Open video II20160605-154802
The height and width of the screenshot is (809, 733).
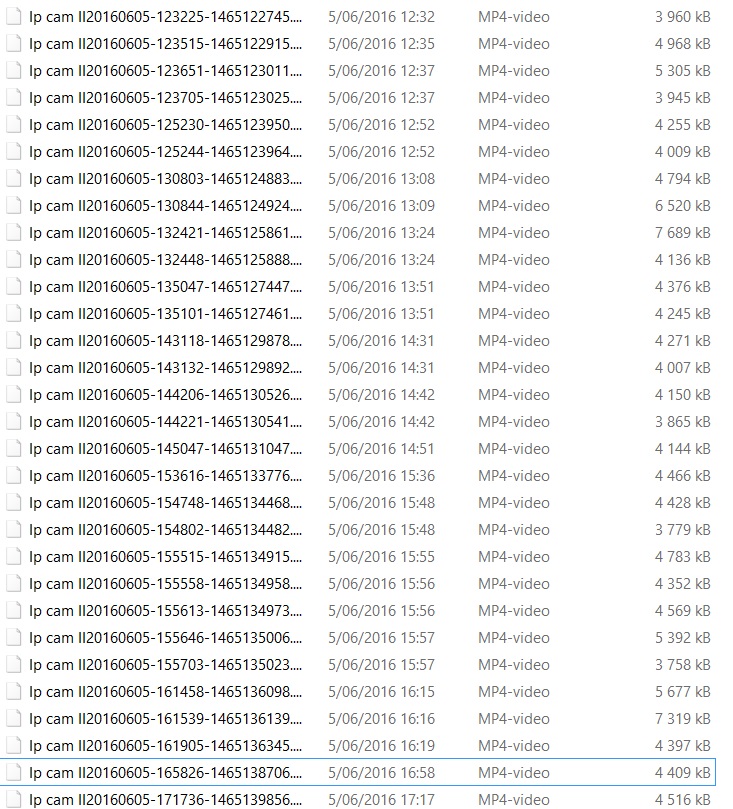[x=165, y=530]
